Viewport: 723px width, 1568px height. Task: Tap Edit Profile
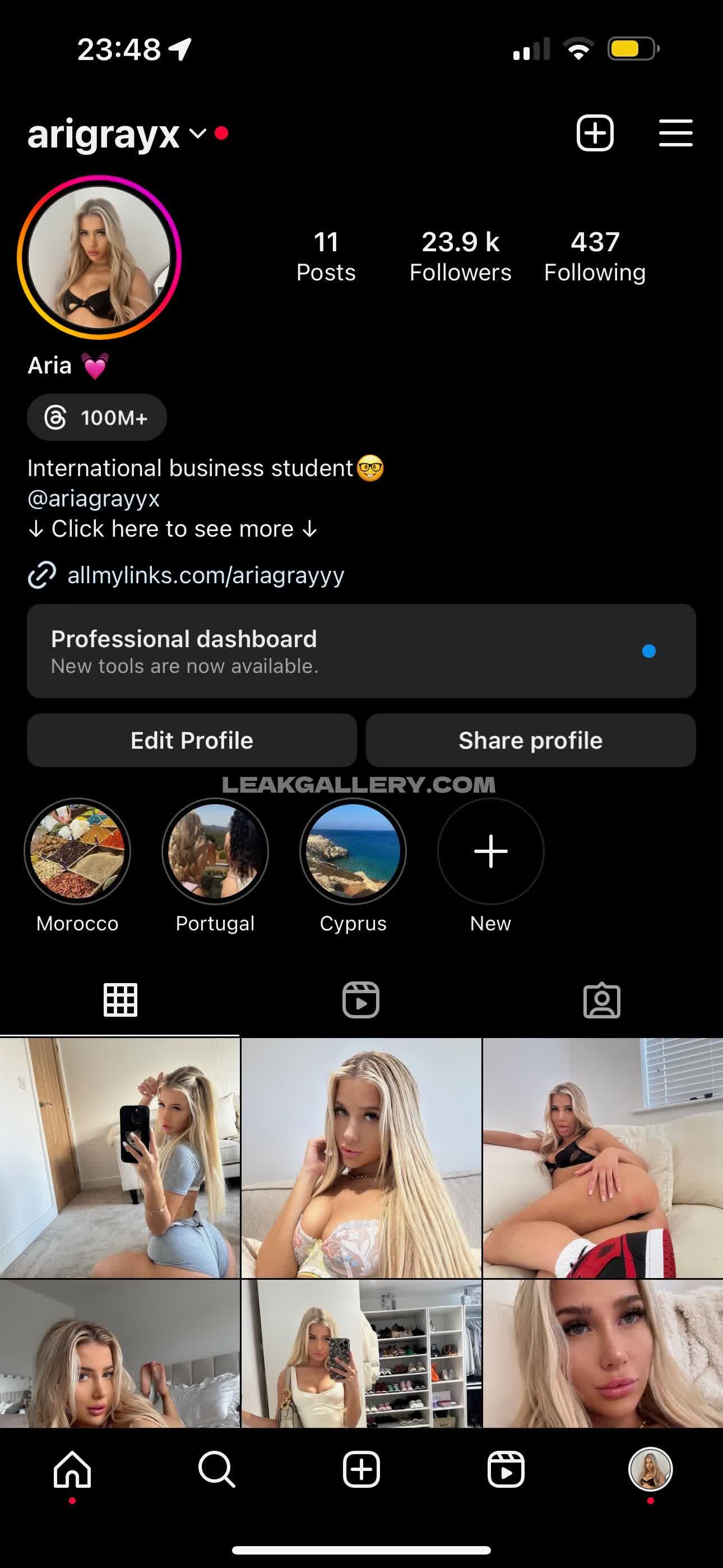(192, 740)
